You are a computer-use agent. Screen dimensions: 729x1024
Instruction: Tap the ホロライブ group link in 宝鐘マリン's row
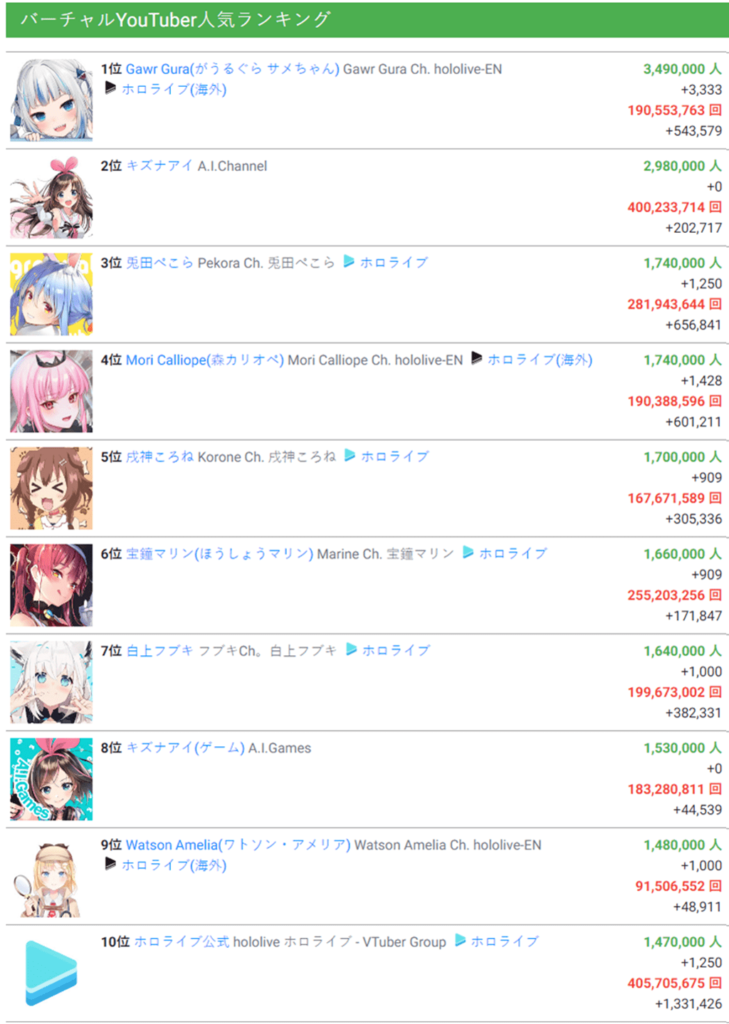tap(512, 554)
